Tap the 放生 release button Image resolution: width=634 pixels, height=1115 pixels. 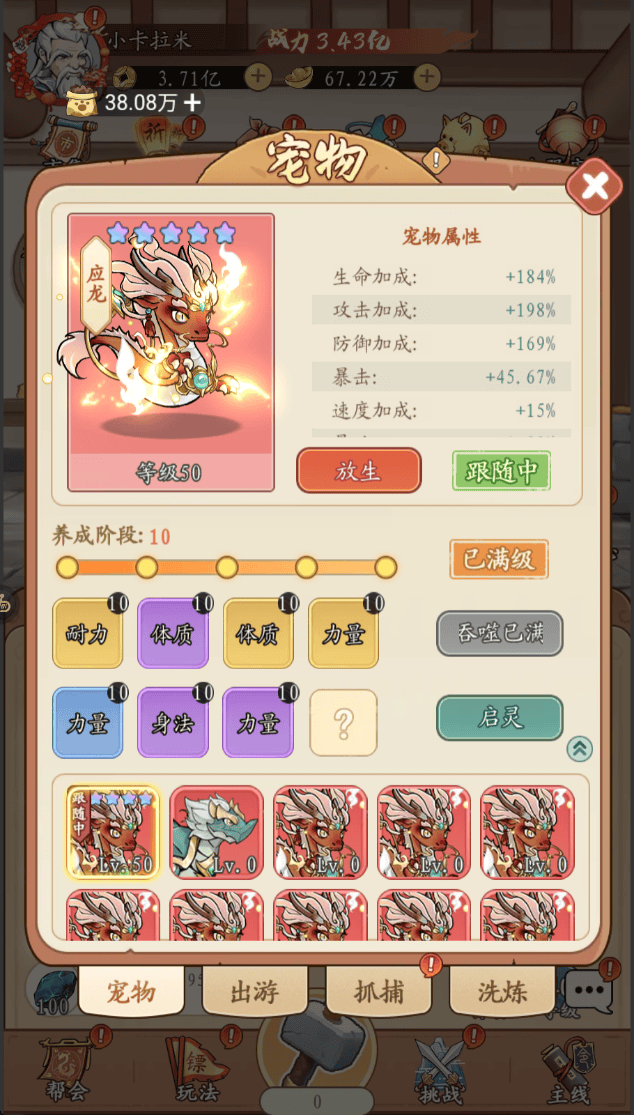coord(358,471)
